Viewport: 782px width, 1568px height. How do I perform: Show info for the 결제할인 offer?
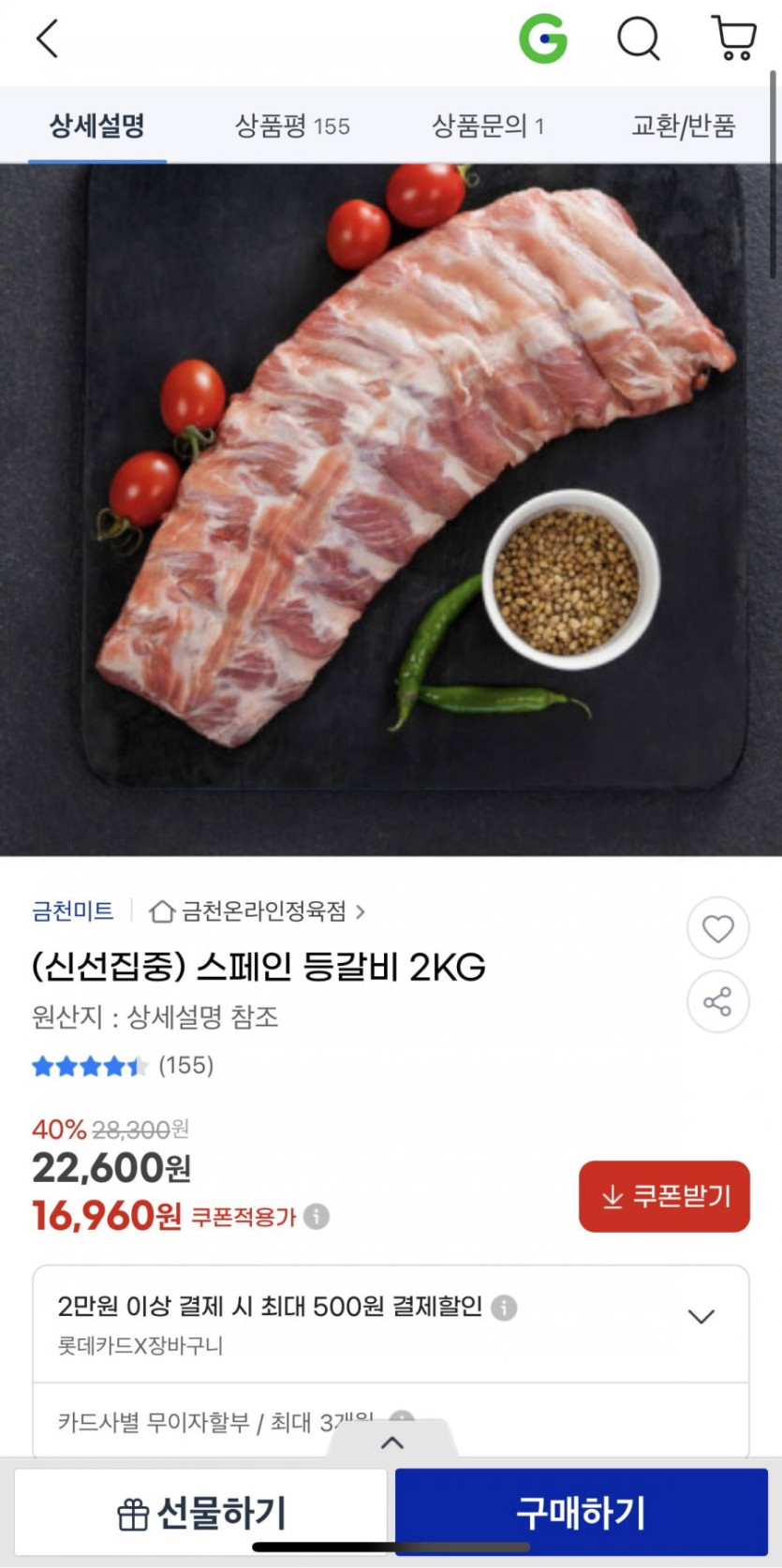504,1307
